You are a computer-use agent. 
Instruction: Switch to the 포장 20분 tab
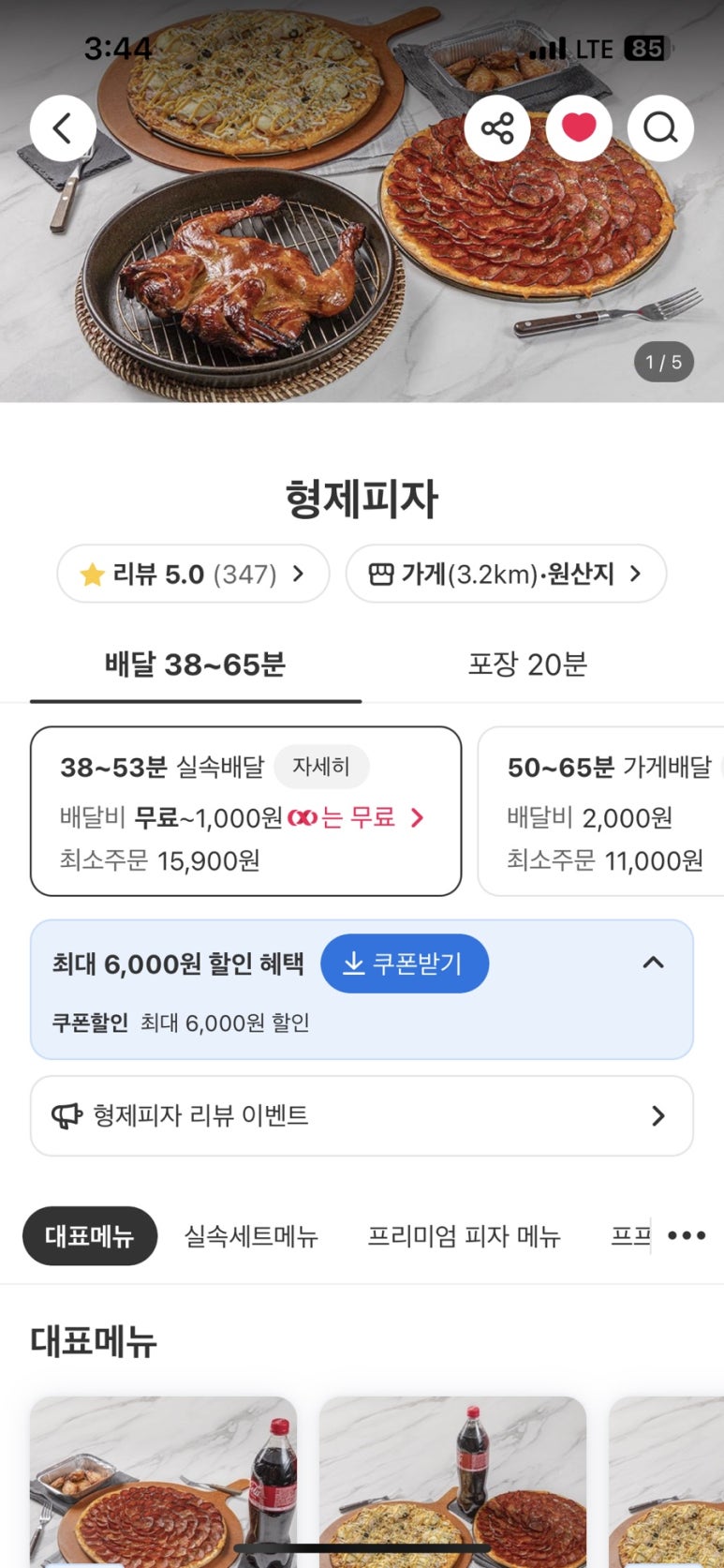527,665
